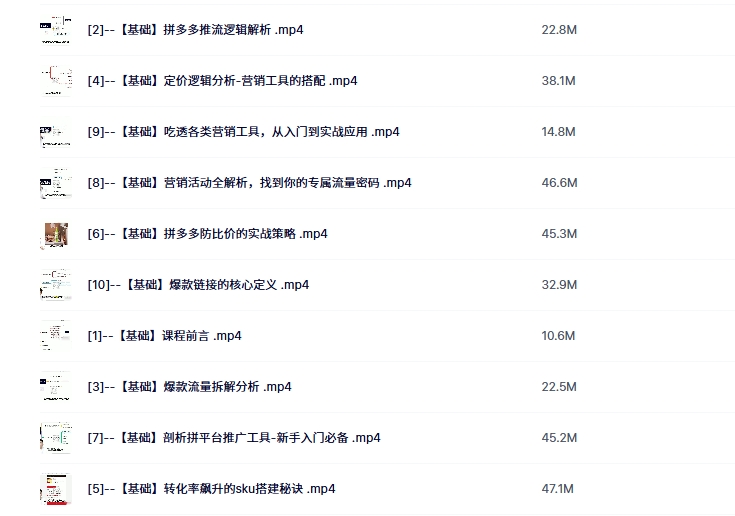735x516 pixels.
Task: Play file [4] 定价逻辑分析-营销工具的搭配
Action: tap(222, 81)
